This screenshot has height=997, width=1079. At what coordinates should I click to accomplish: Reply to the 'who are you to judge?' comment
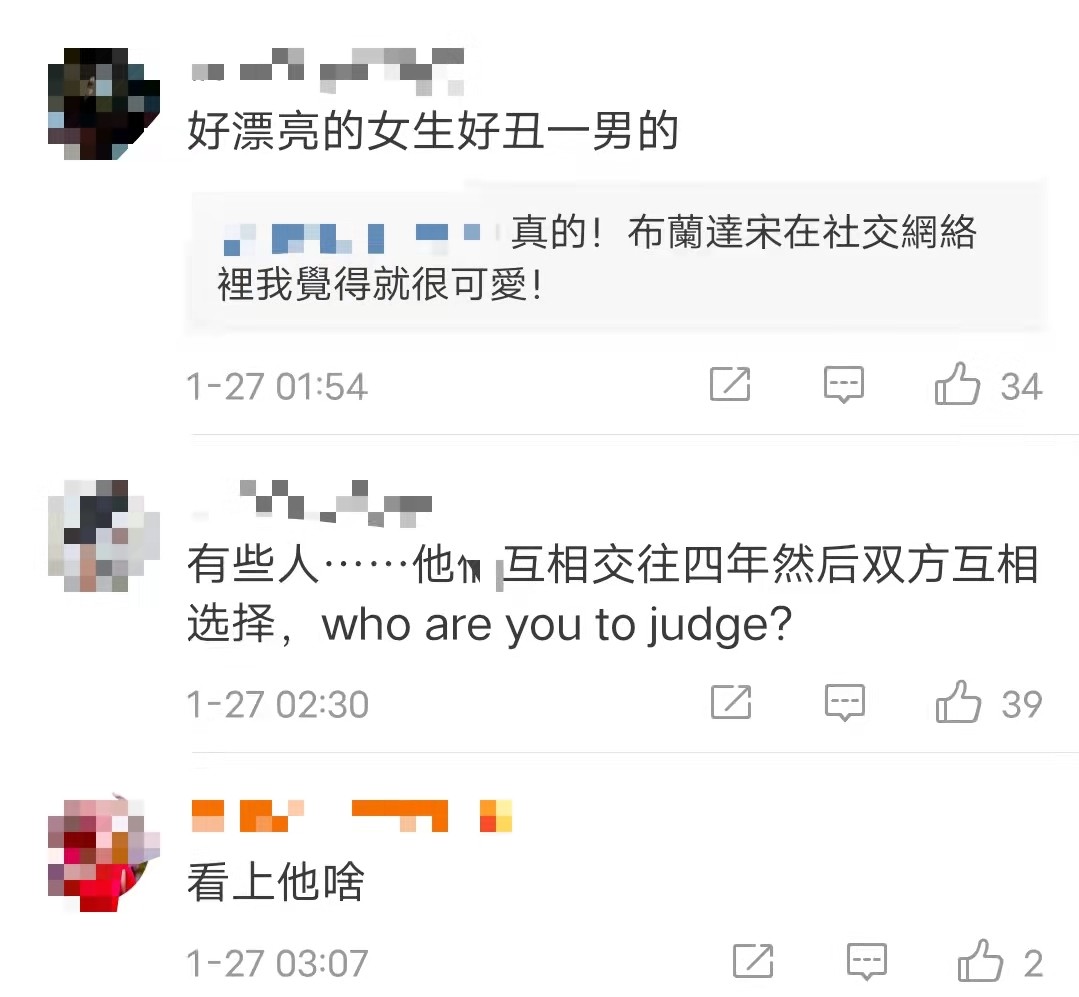tap(844, 703)
